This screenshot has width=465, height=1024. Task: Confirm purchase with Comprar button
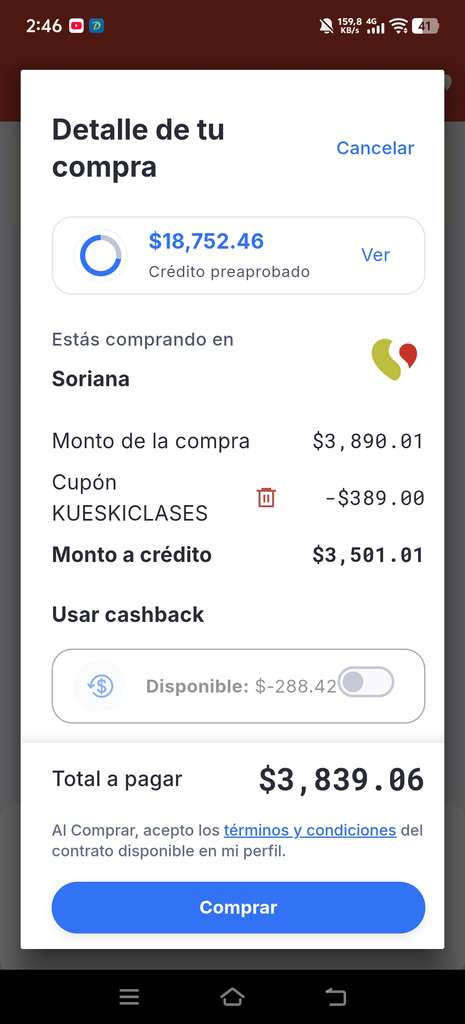pos(238,907)
